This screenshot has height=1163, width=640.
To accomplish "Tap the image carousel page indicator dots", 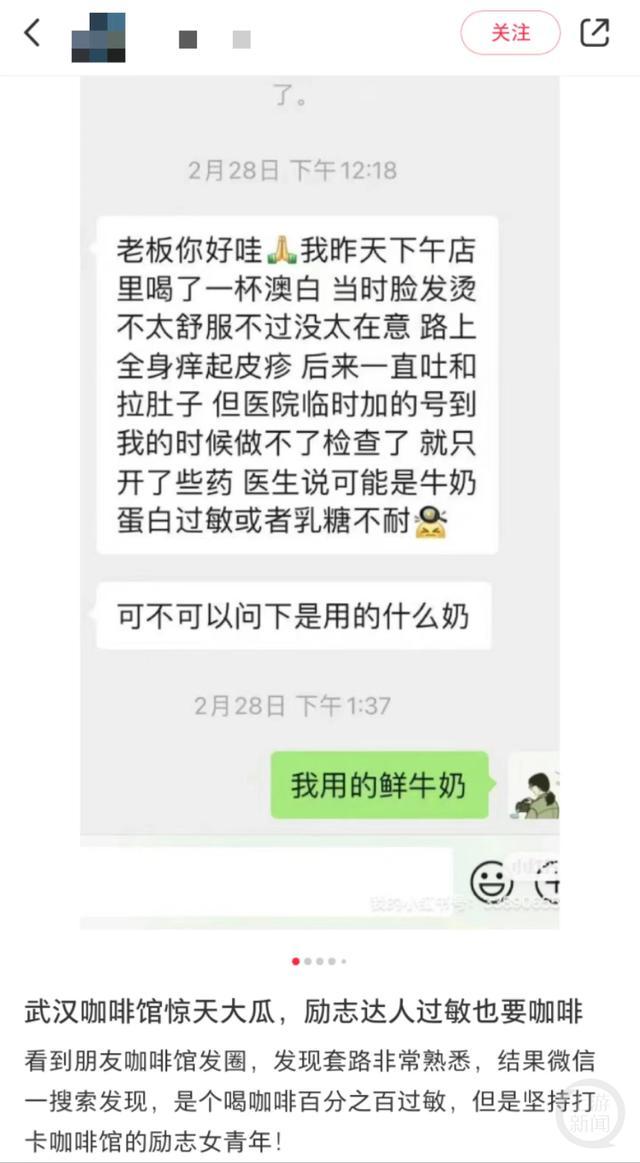I will pos(319,961).
